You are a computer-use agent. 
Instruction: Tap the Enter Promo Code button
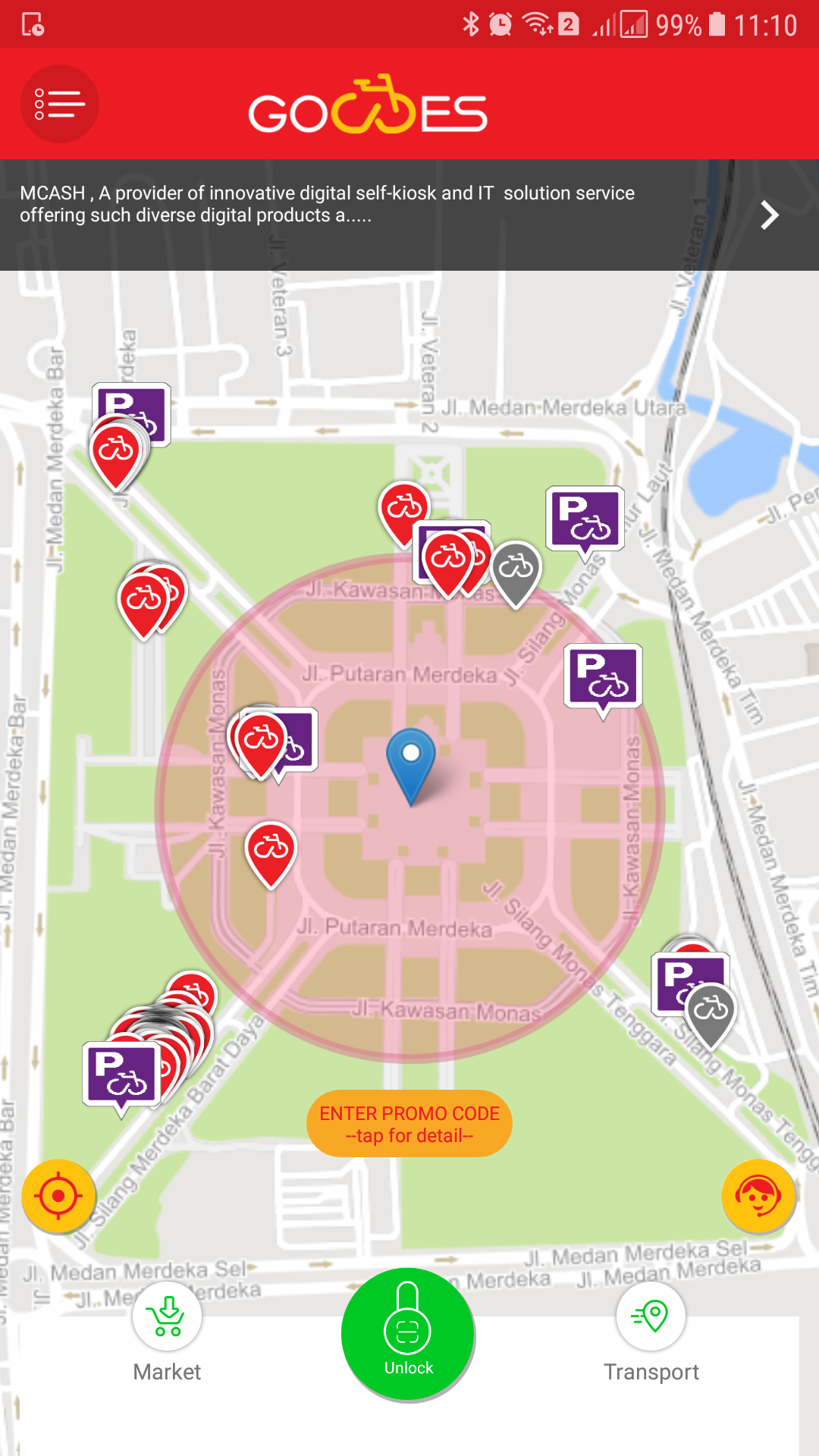(x=409, y=1124)
